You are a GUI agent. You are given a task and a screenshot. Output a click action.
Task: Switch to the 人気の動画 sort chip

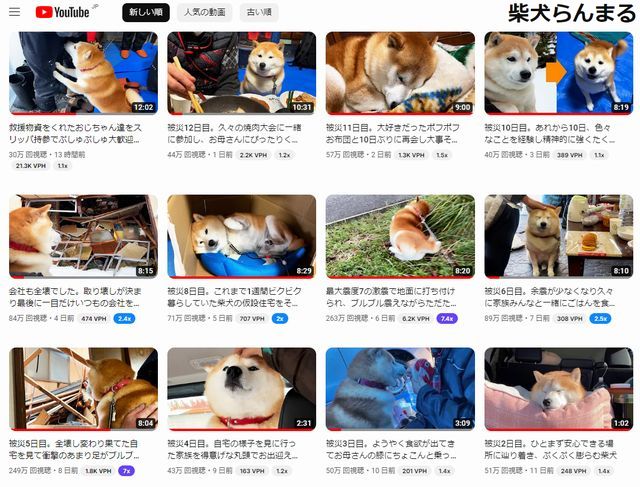[204, 13]
